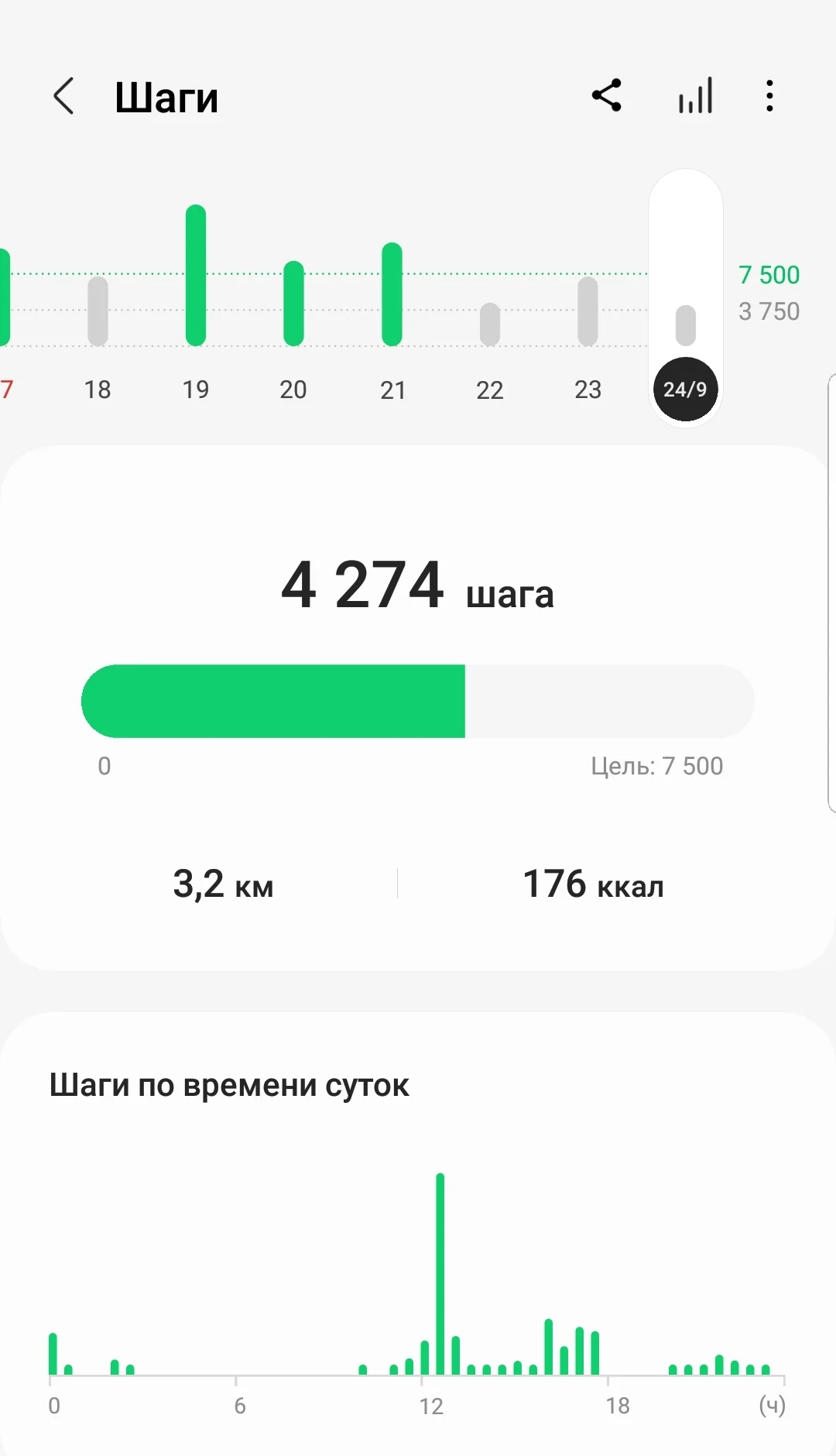Share the steps summary
Viewport: 836px width, 1456px height.
[607, 96]
